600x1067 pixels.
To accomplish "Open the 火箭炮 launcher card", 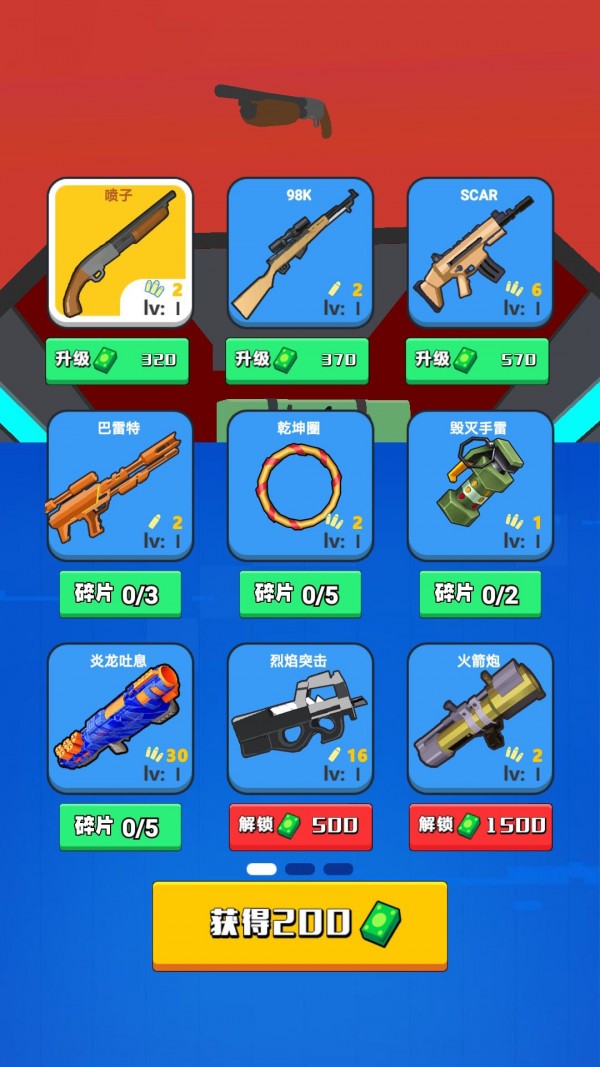I will click(x=480, y=718).
